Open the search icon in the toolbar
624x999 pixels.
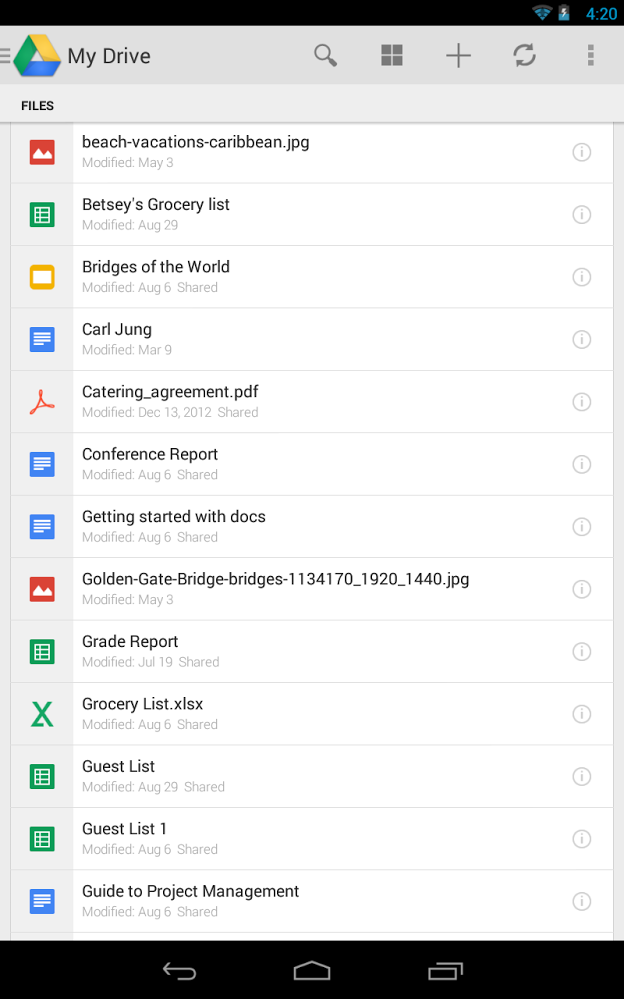pyautogui.click(x=325, y=55)
